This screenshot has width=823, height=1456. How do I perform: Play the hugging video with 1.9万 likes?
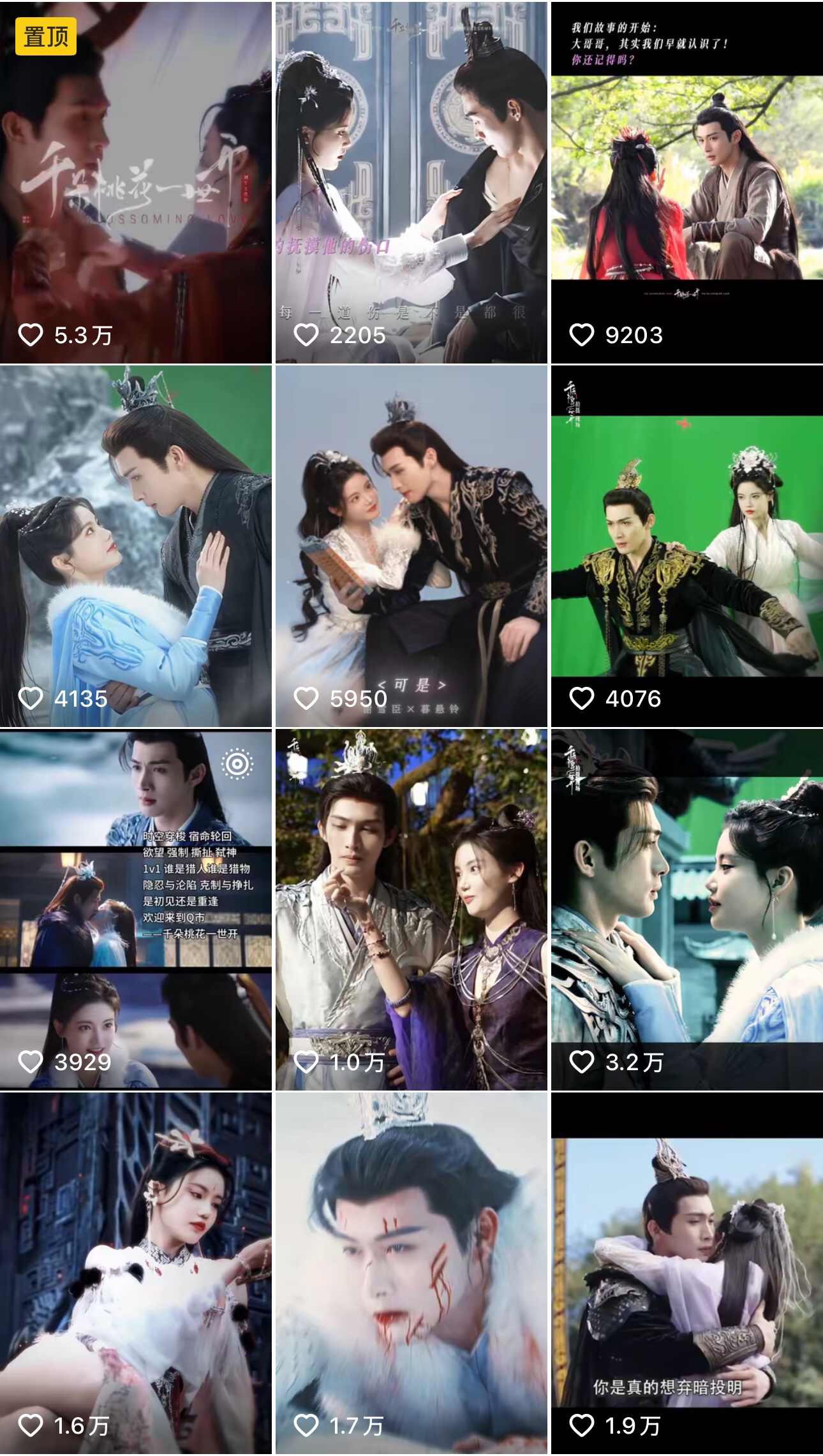(x=686, y=1273)
